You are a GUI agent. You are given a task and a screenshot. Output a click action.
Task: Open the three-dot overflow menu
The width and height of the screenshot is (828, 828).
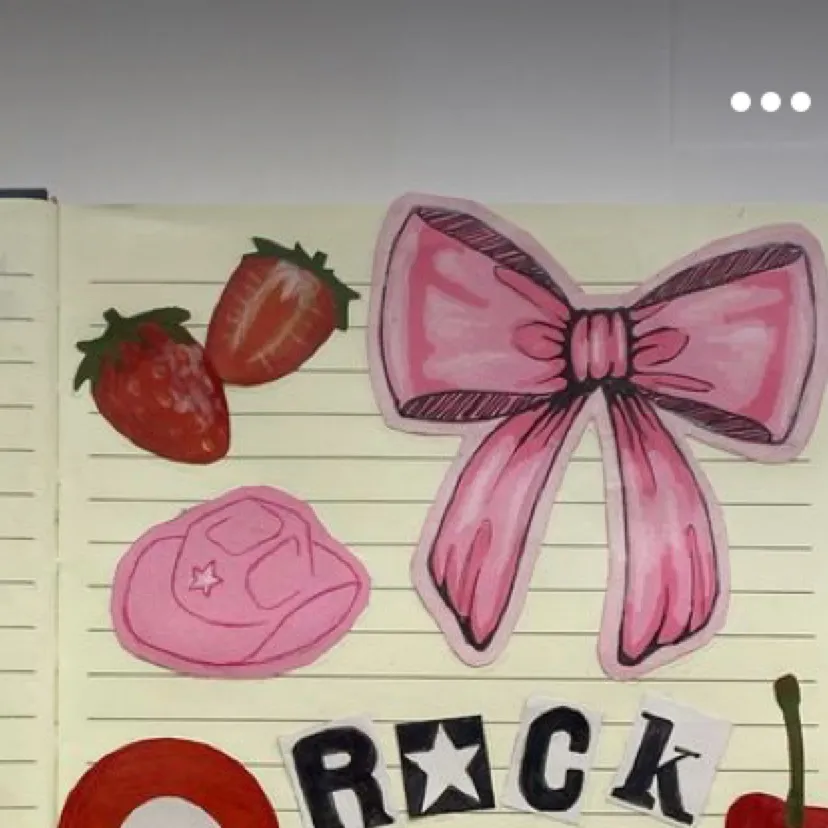pyautogui.click(x=770, y=101)
